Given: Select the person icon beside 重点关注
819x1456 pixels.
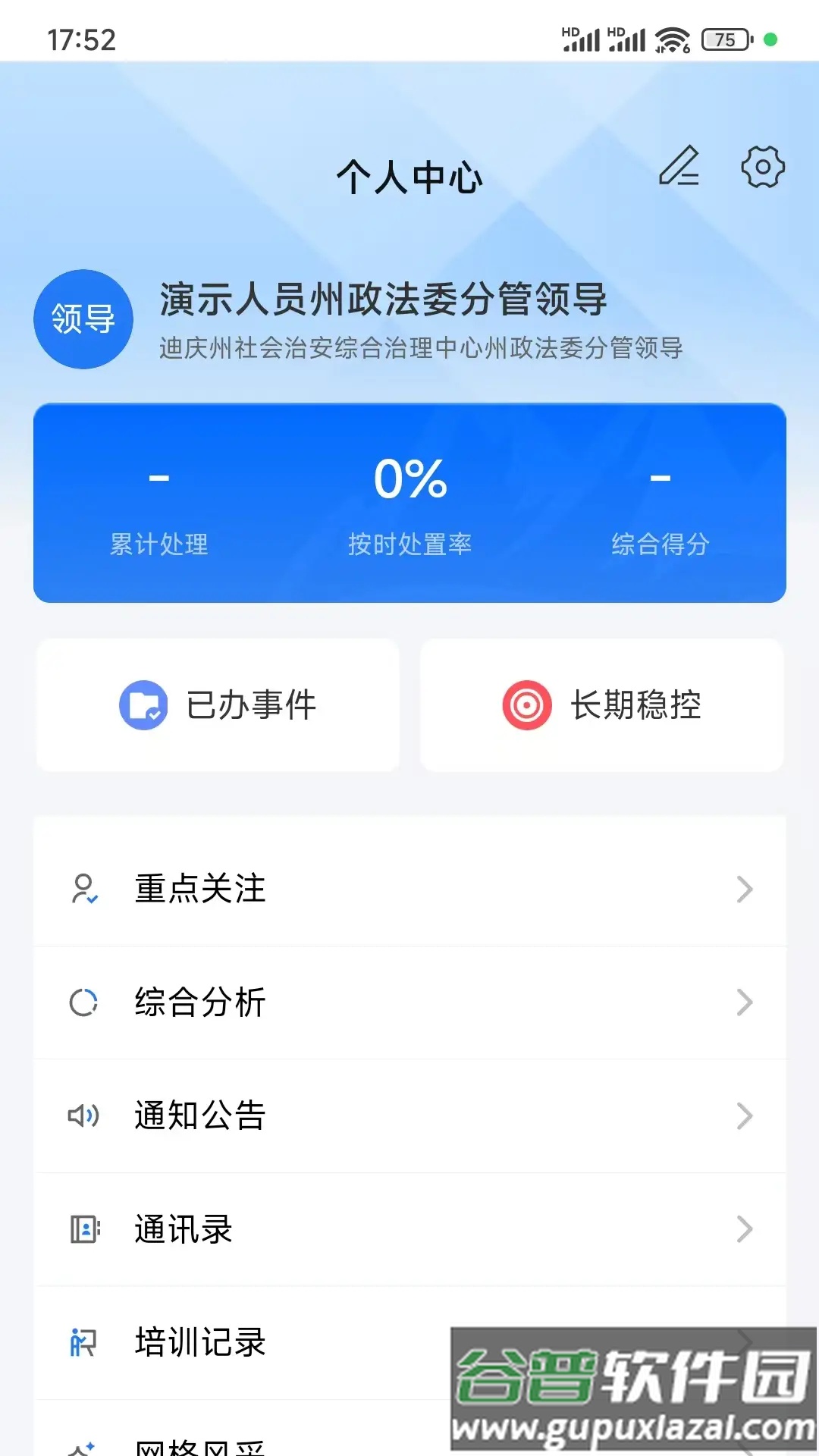Looking at the screenshot, I should [x=85, y=889].
